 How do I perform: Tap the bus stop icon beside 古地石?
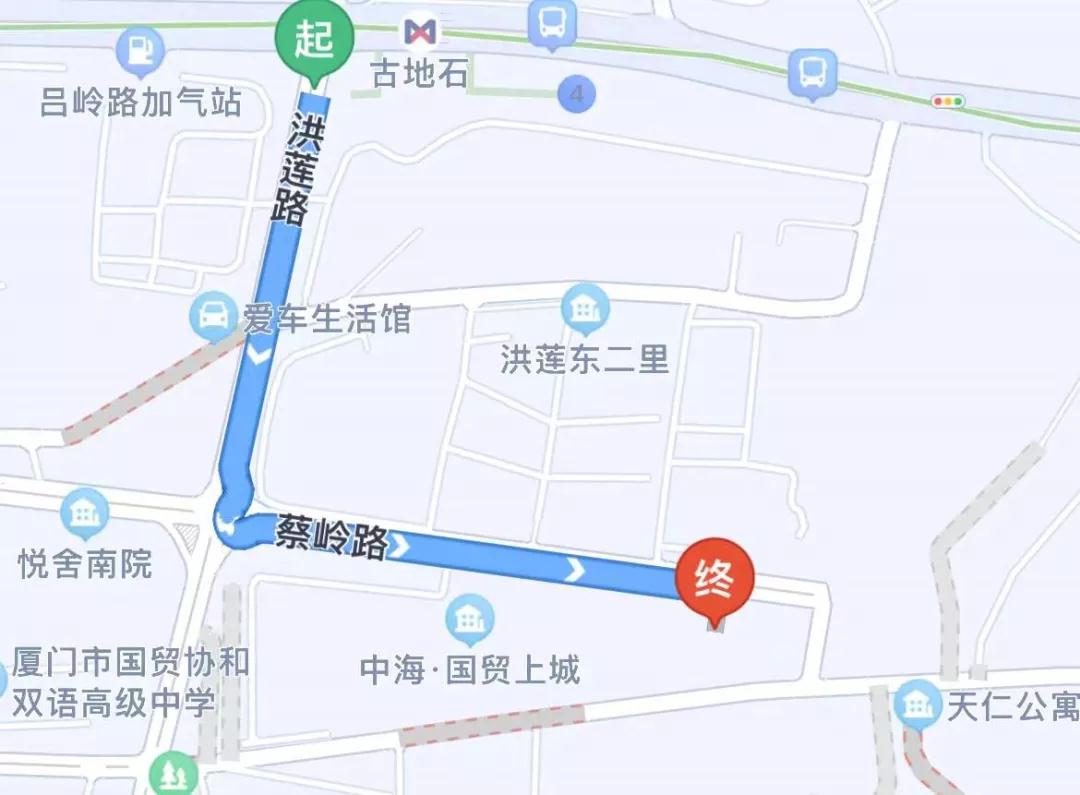tap(553, 24)
